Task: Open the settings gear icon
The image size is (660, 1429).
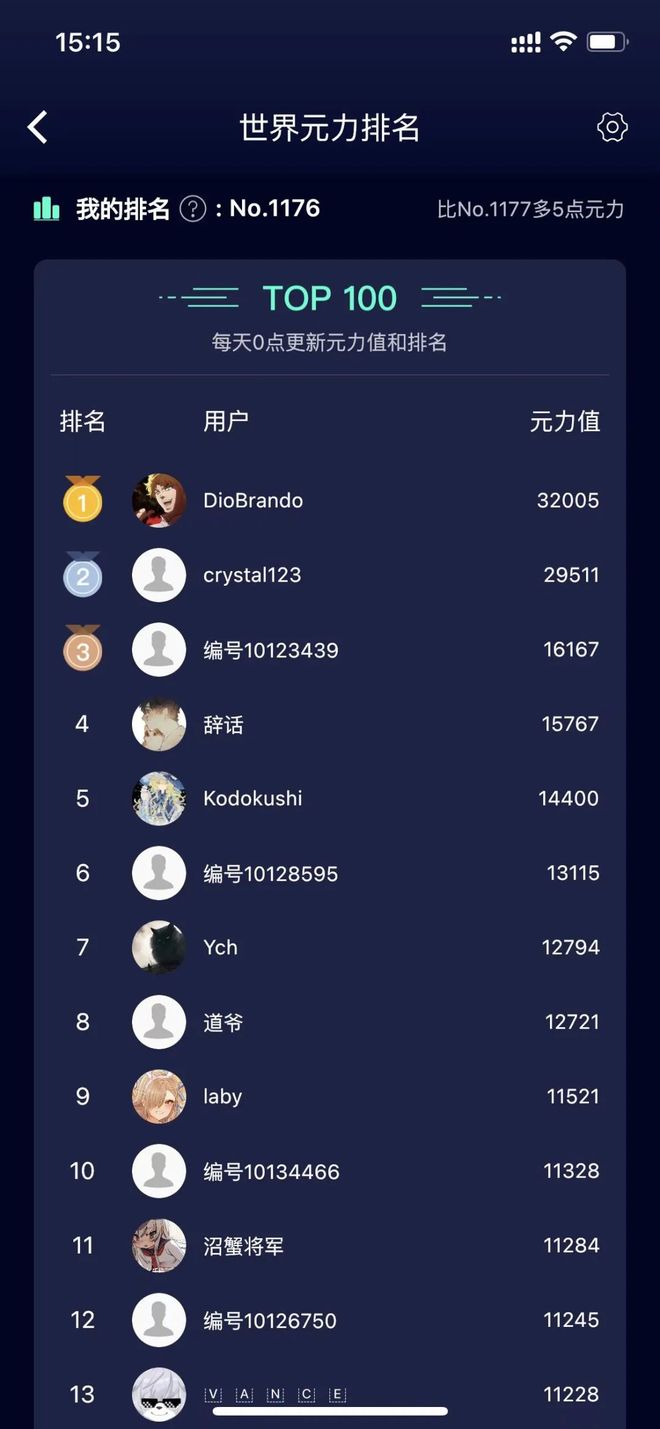Action: click(612, 127)
